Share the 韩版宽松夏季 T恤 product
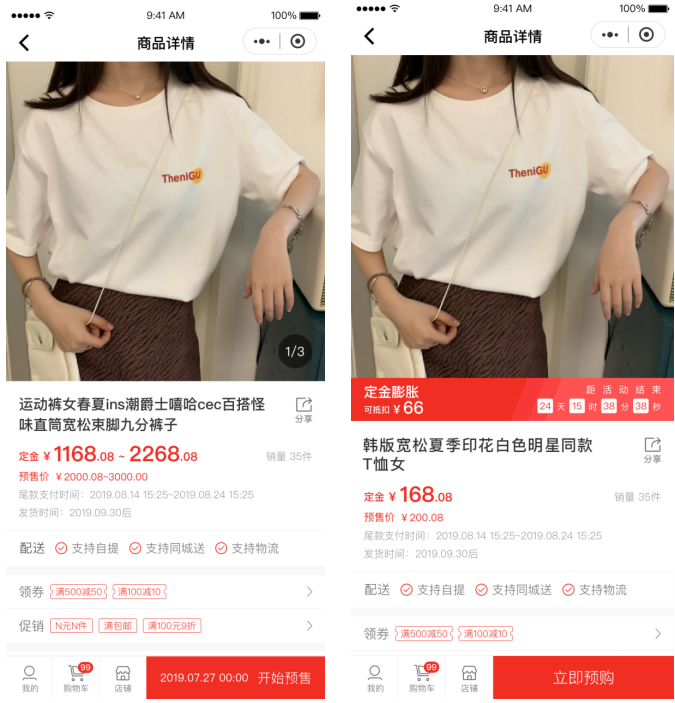 coord(652,450)
